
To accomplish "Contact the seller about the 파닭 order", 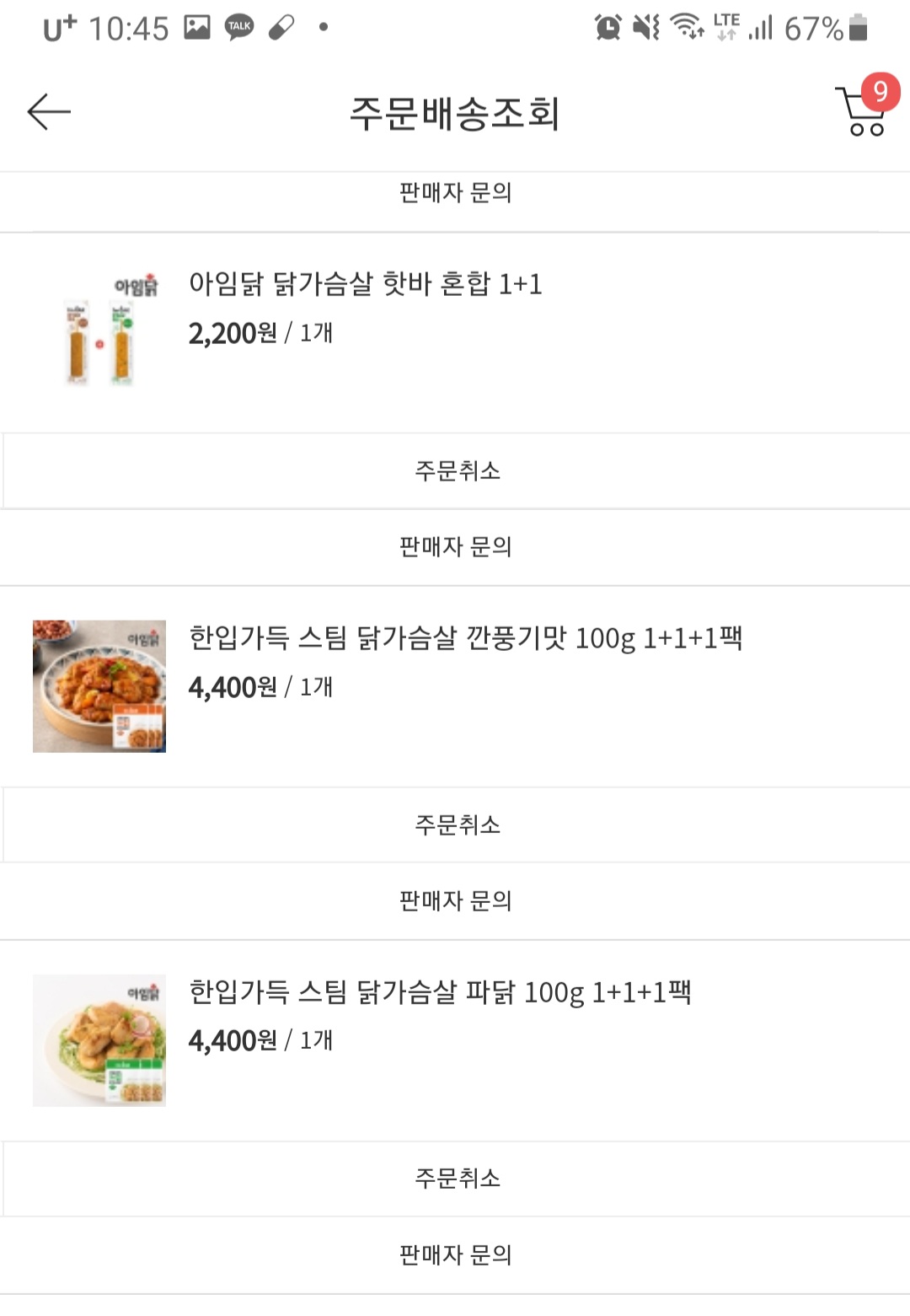I will 455,1255.
